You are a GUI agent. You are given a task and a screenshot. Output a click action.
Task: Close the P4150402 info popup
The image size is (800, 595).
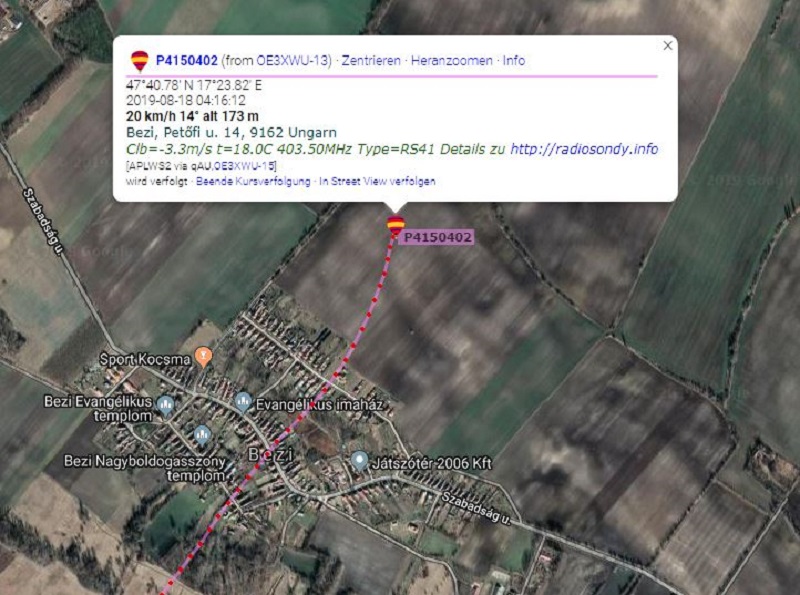[668, 45]
